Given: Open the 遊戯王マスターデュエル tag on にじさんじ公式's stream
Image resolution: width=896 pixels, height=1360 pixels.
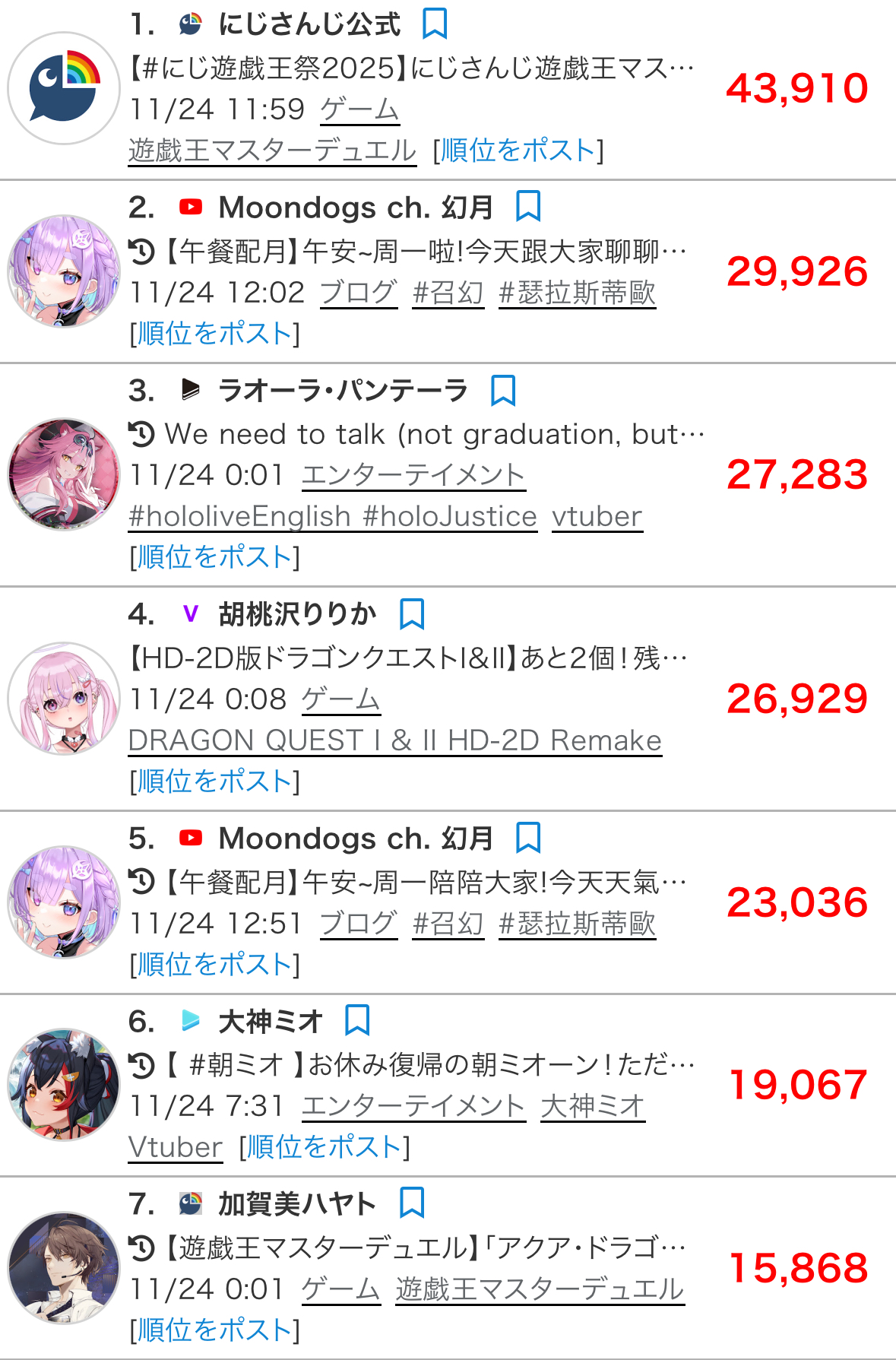Looking at the screenshot, I should tap(272, 151).
